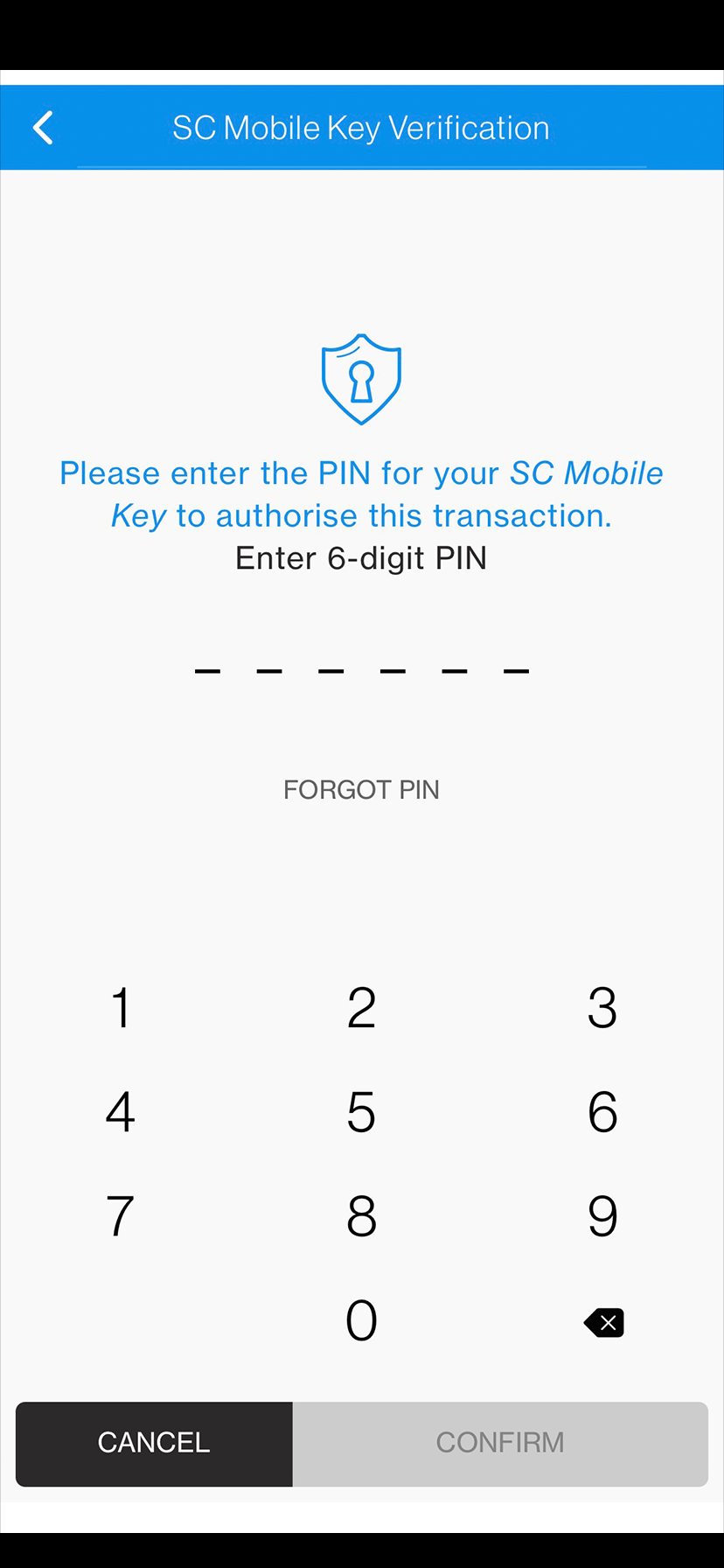The image size is (724, 1568).
Task: Enter digit 7 on the PIN keypad
Action: pos(121,1216)
